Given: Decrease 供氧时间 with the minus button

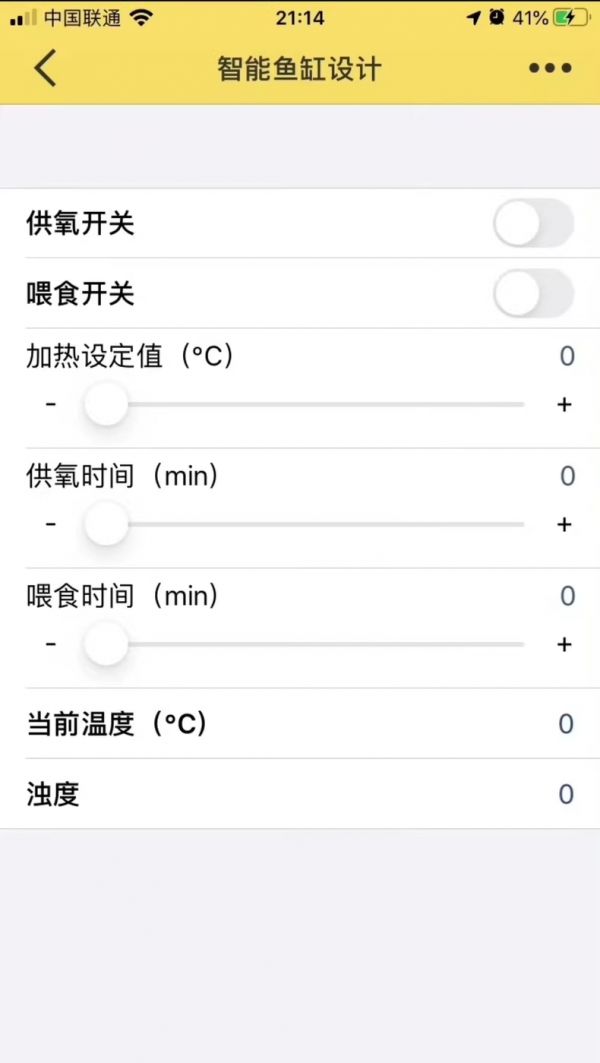Looking at the screenshot, I should click(x=51, y=524).
